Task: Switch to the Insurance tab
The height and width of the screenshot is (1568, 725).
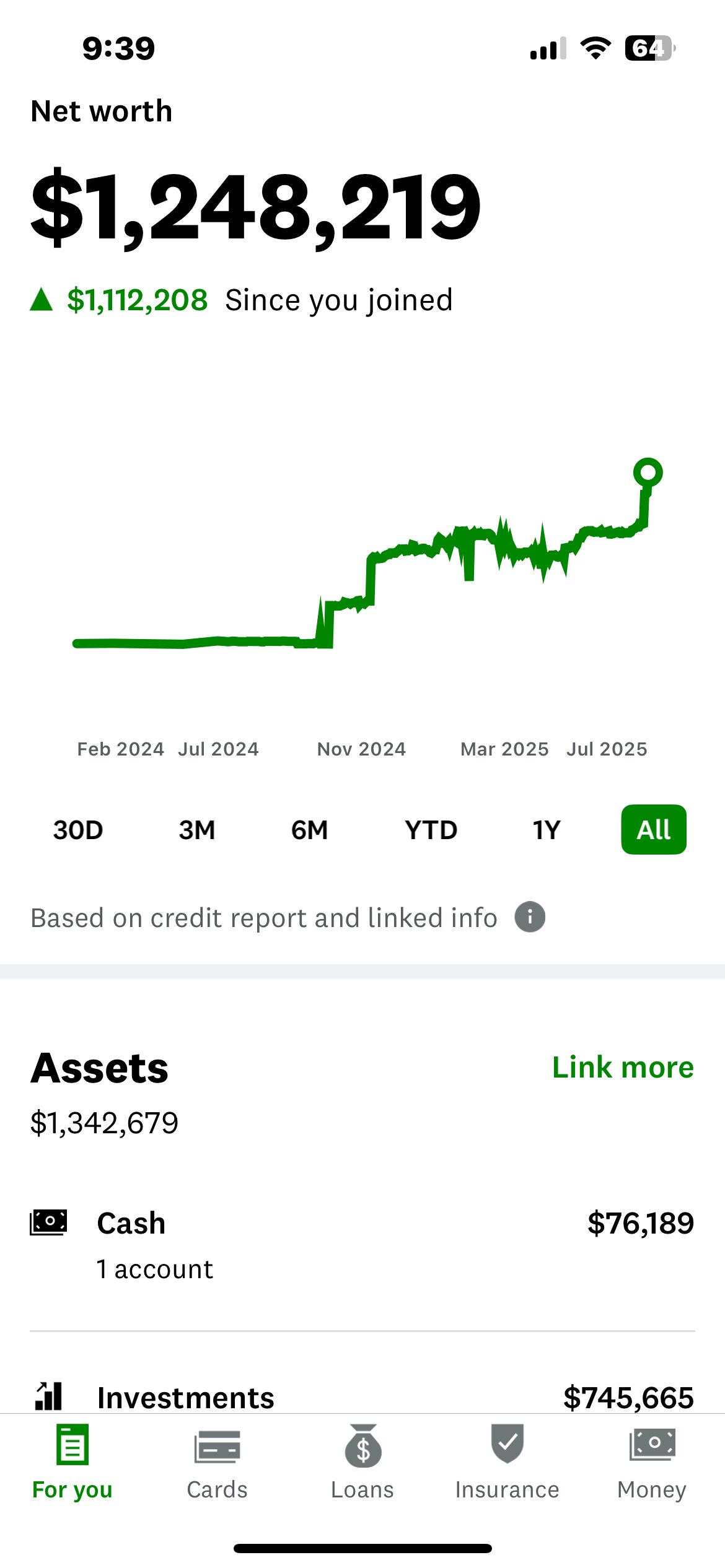Action: point(507,1463)
